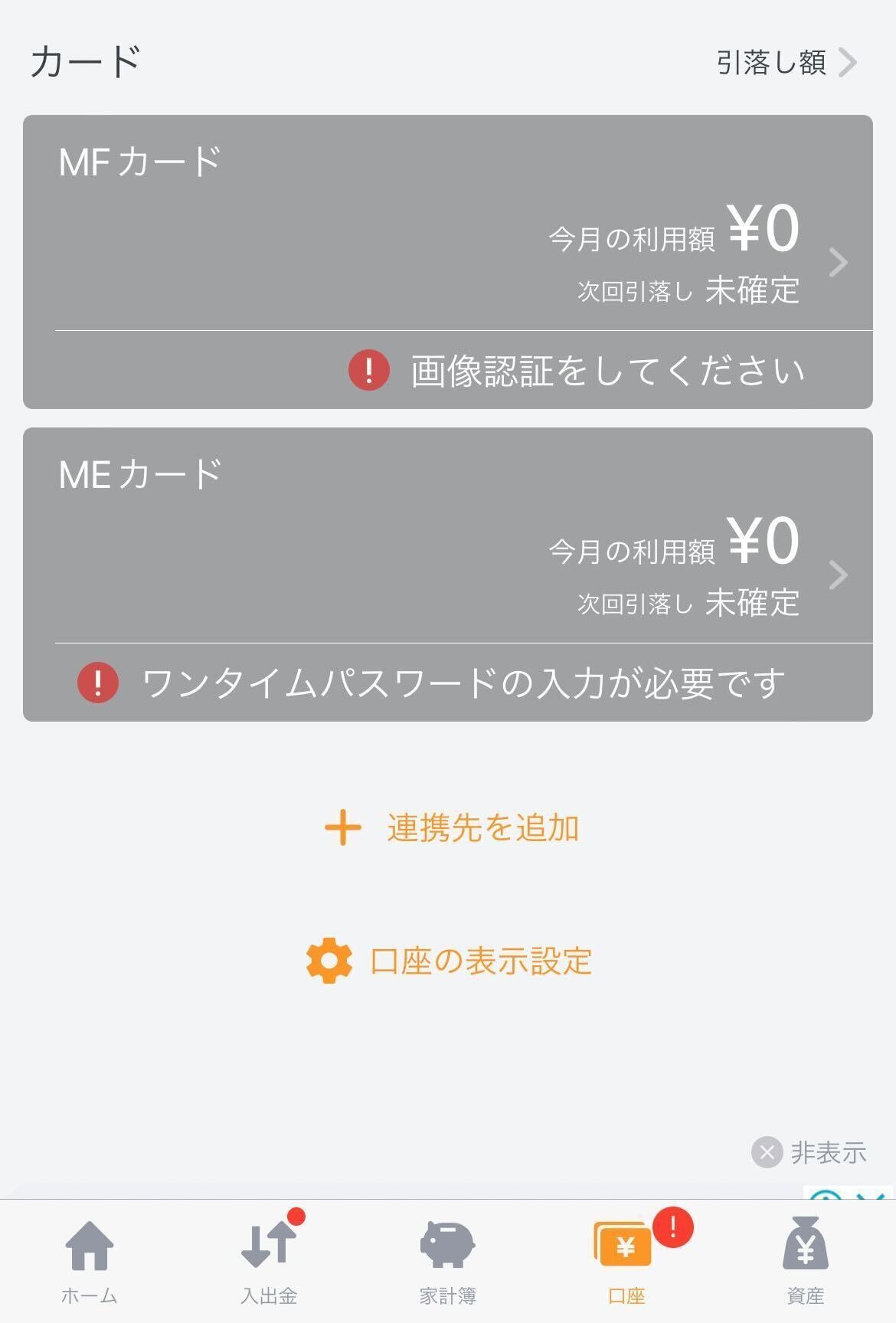Open 引落し額 using the right-facing chevron
This screenshot has height=1323, width=896.
[845, 64]
